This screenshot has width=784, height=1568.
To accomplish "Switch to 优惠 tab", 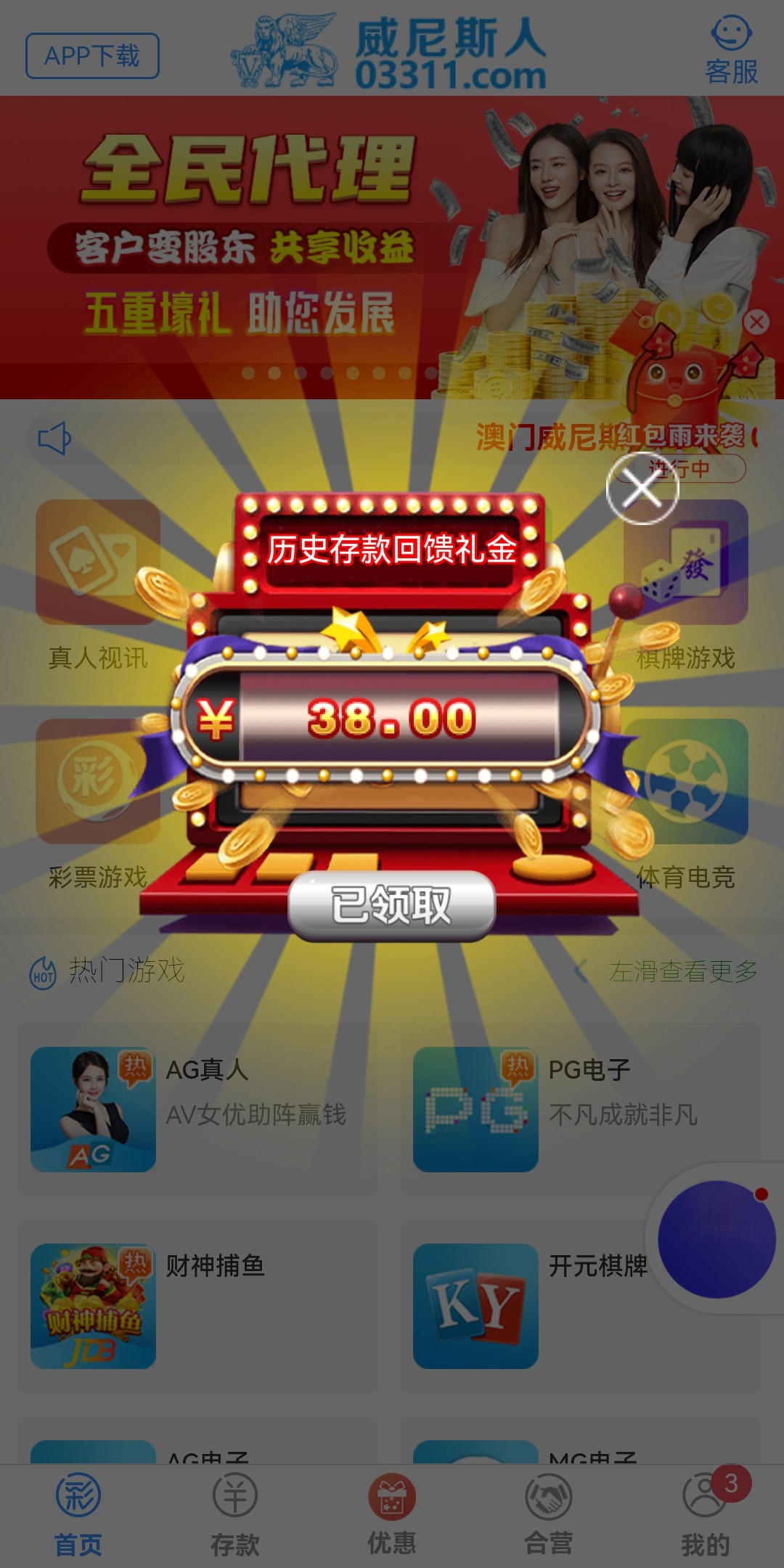I will pos(391,1514).
